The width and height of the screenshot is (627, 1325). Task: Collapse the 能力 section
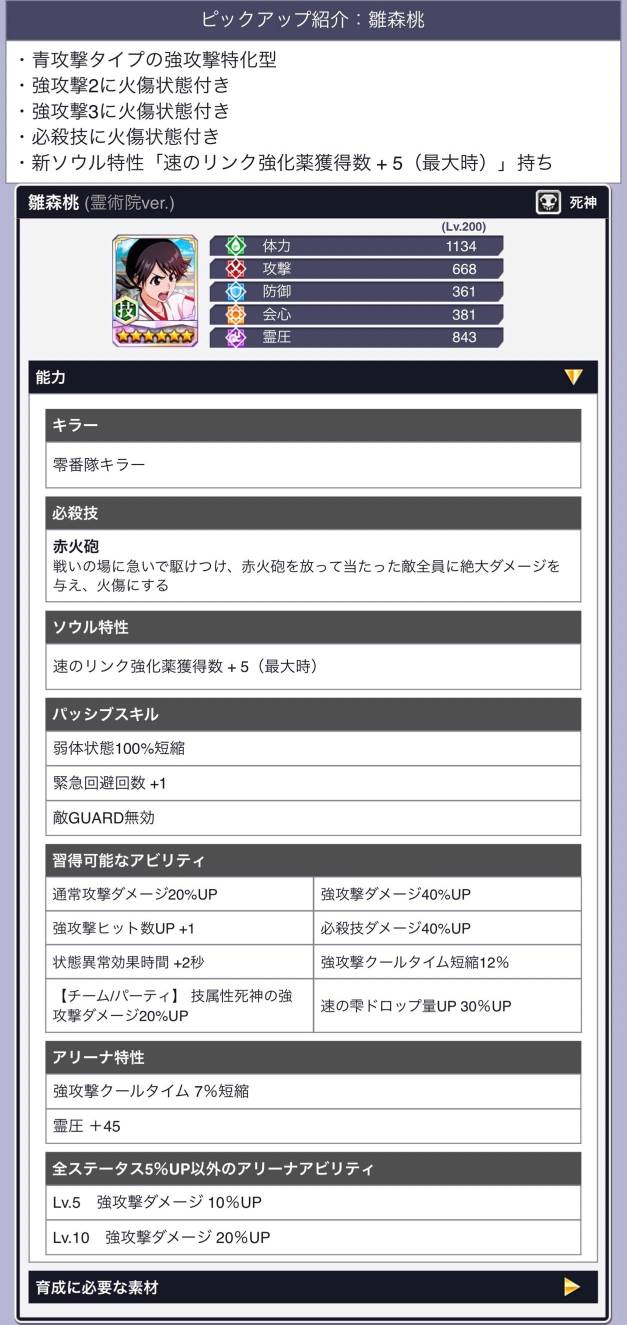coord(572,377)
